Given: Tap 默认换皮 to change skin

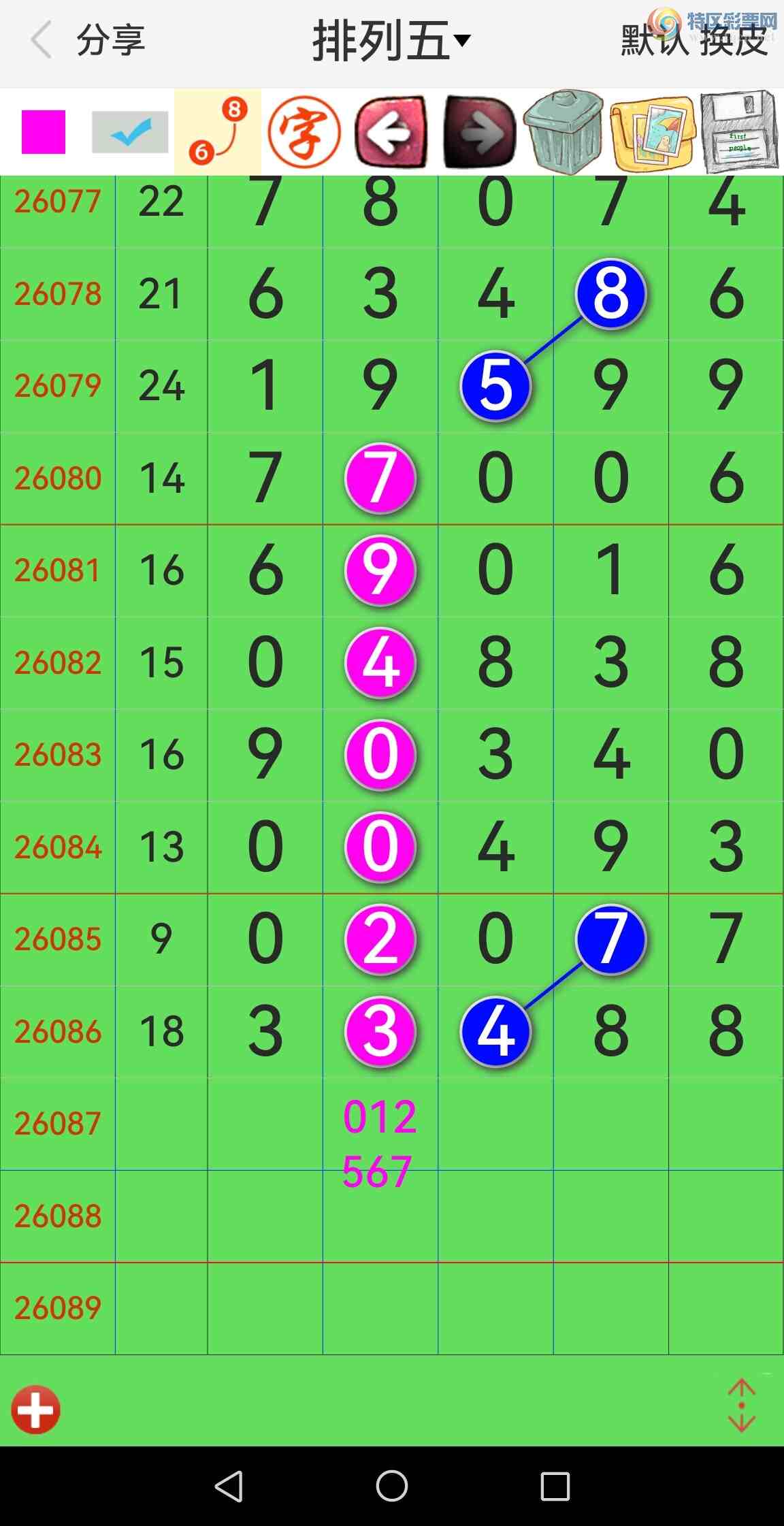Looking at the screenshot, I should click(x=694, y=41).
